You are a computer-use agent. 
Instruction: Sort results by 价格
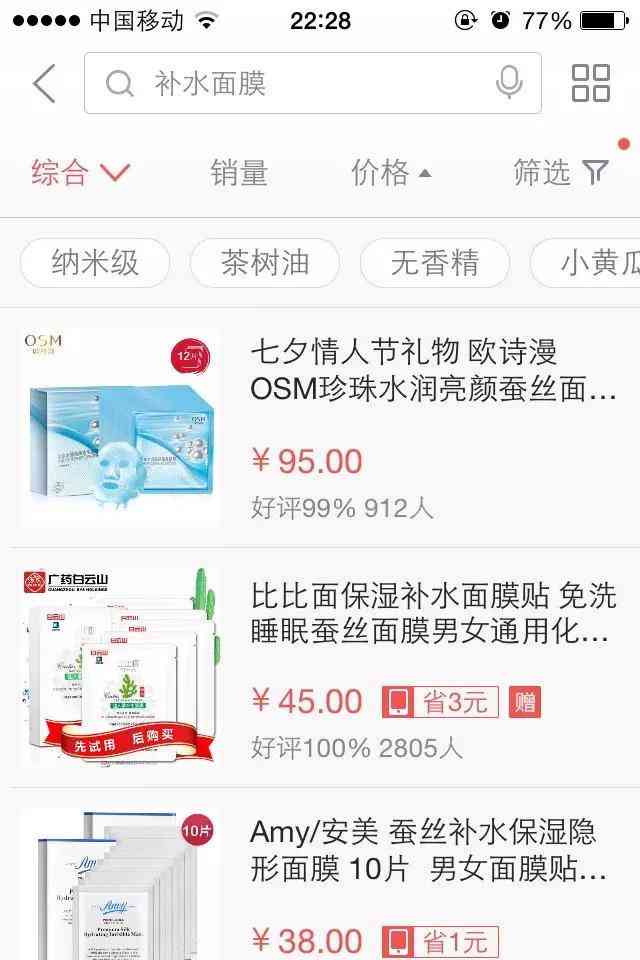(x=390, y=173)
